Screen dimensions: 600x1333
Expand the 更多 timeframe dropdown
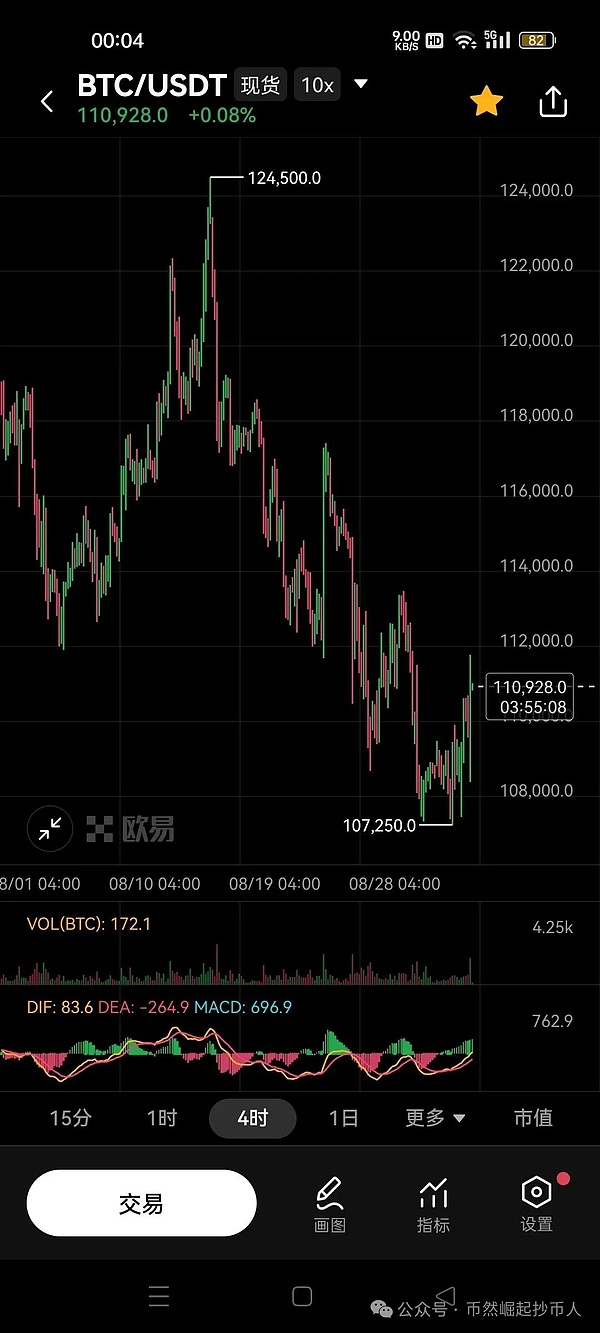435,1118
